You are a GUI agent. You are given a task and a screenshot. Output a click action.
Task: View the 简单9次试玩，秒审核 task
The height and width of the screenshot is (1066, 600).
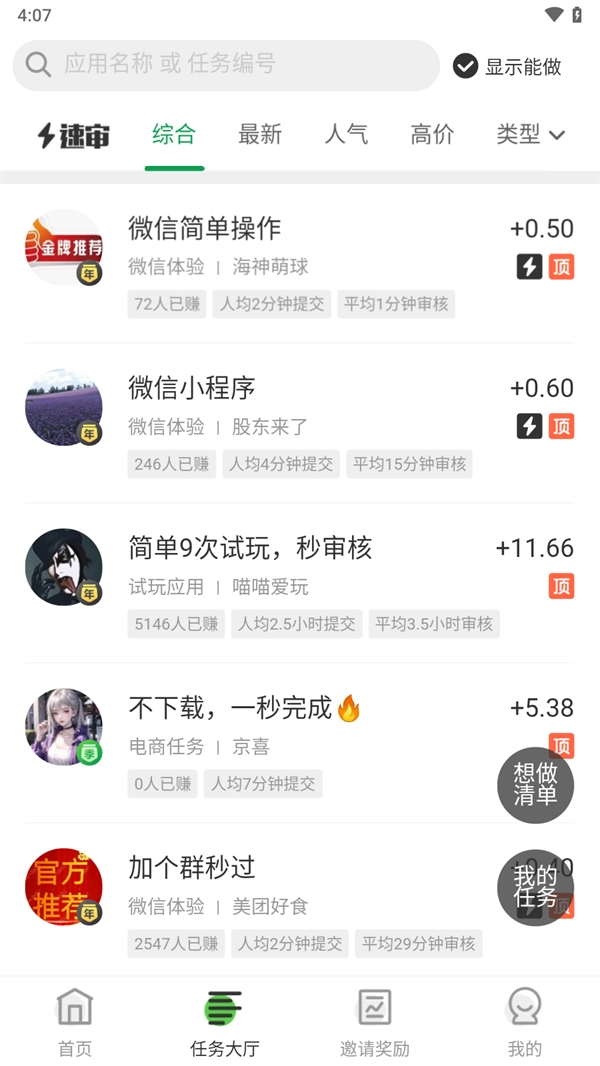tap(300, 582)
